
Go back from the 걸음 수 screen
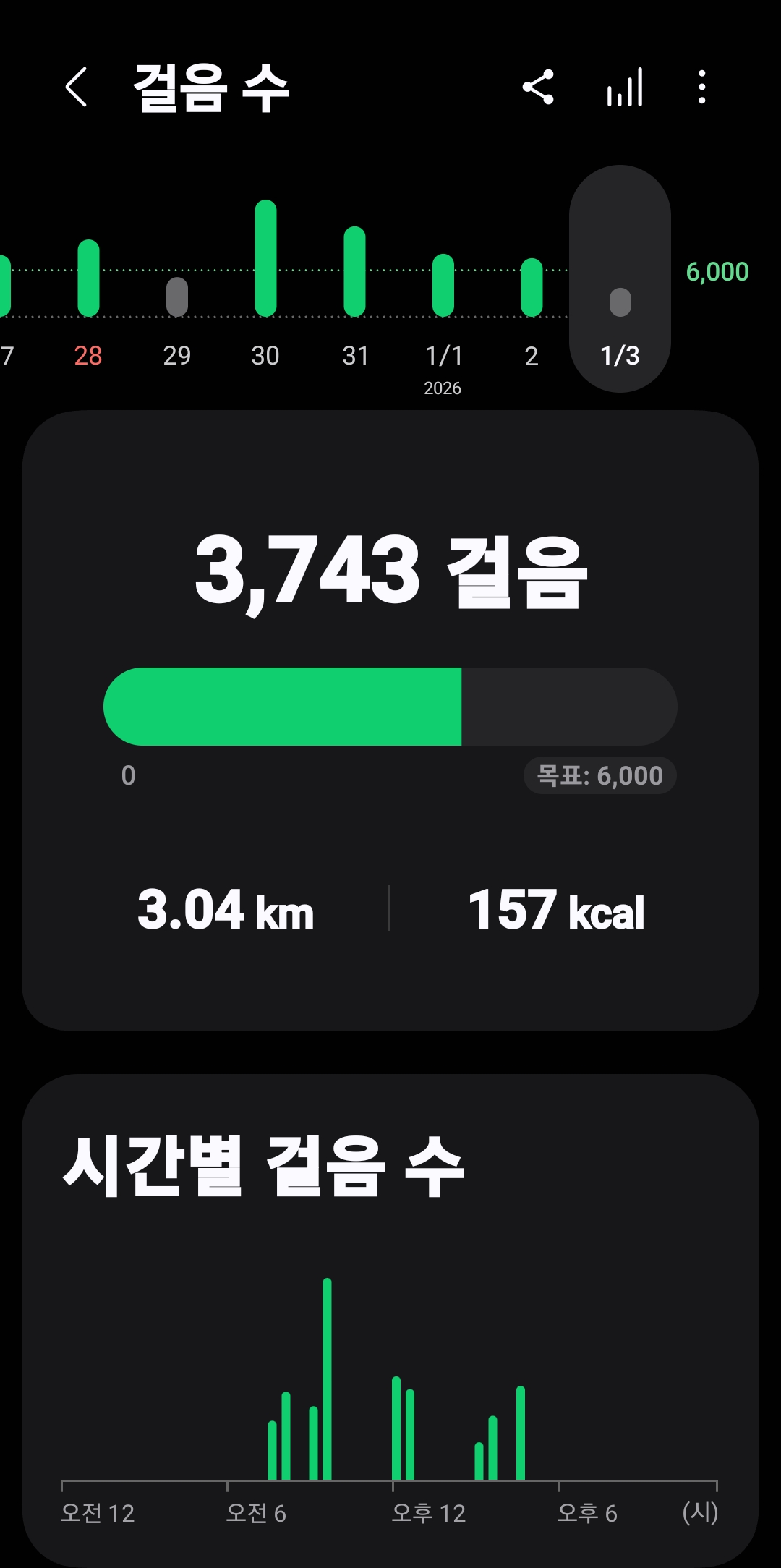[77, 88]
